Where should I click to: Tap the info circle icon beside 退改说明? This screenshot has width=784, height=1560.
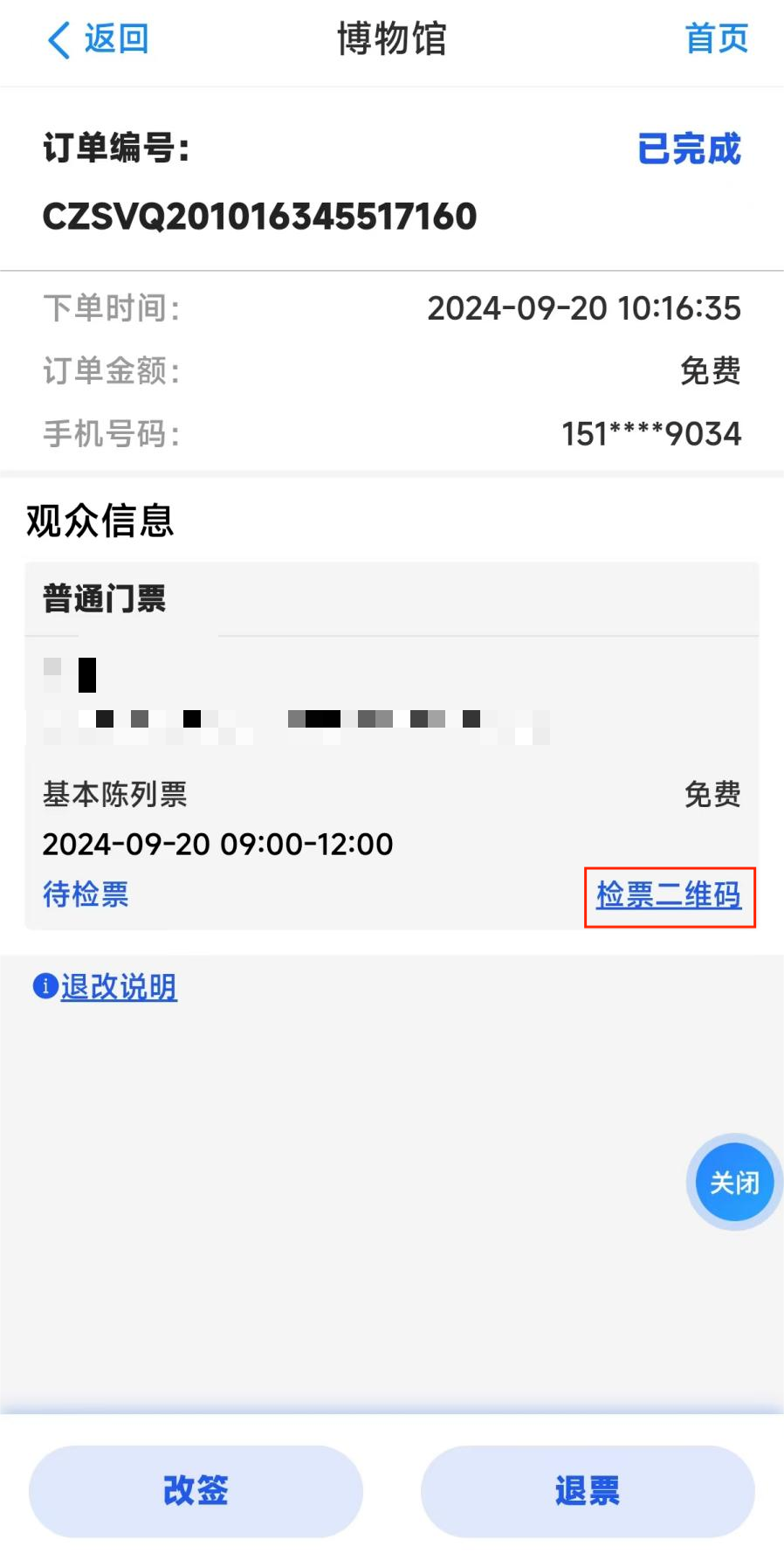tap(45, 985)
